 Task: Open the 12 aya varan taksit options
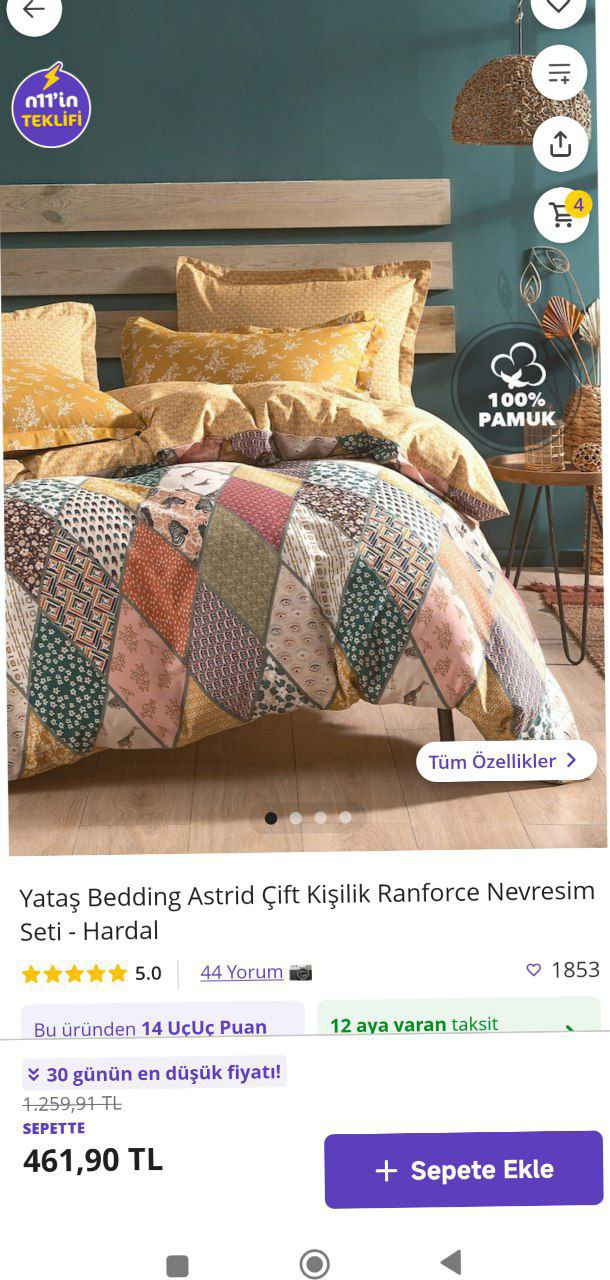click(458, 1020)
